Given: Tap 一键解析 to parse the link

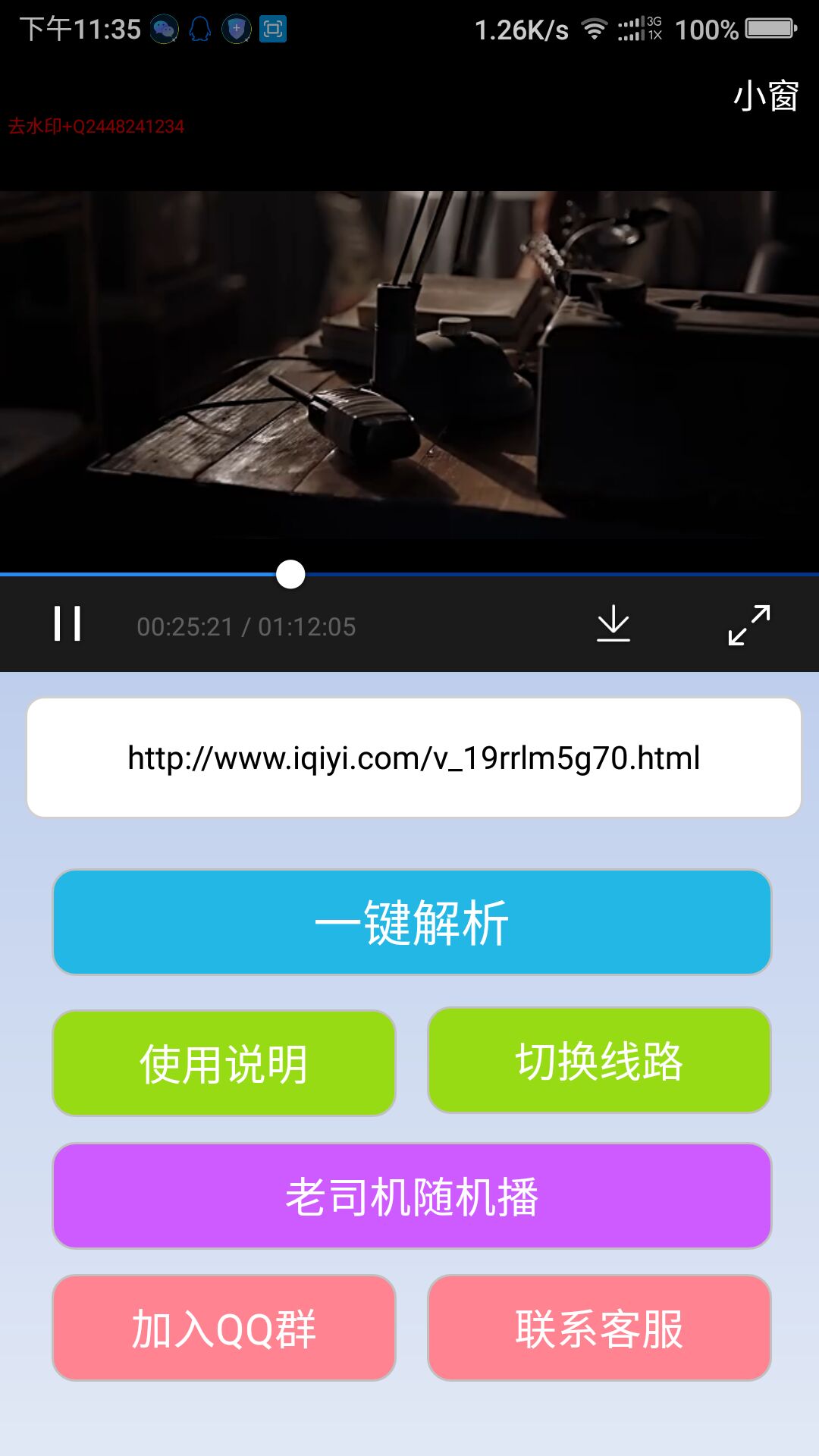Looking at the screenshot, I should pos(412,922).
